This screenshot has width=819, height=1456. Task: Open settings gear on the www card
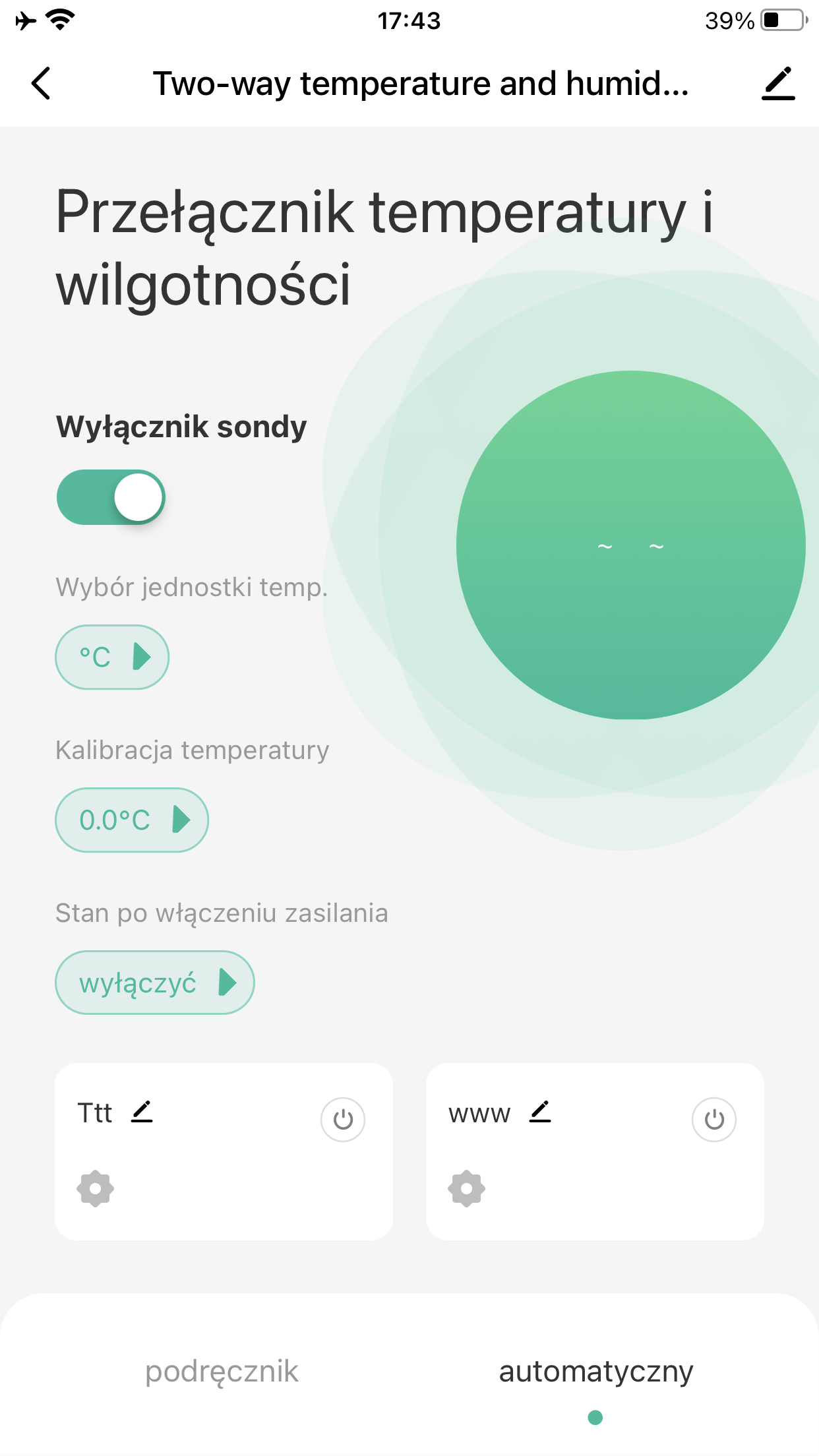point(467,1188)
